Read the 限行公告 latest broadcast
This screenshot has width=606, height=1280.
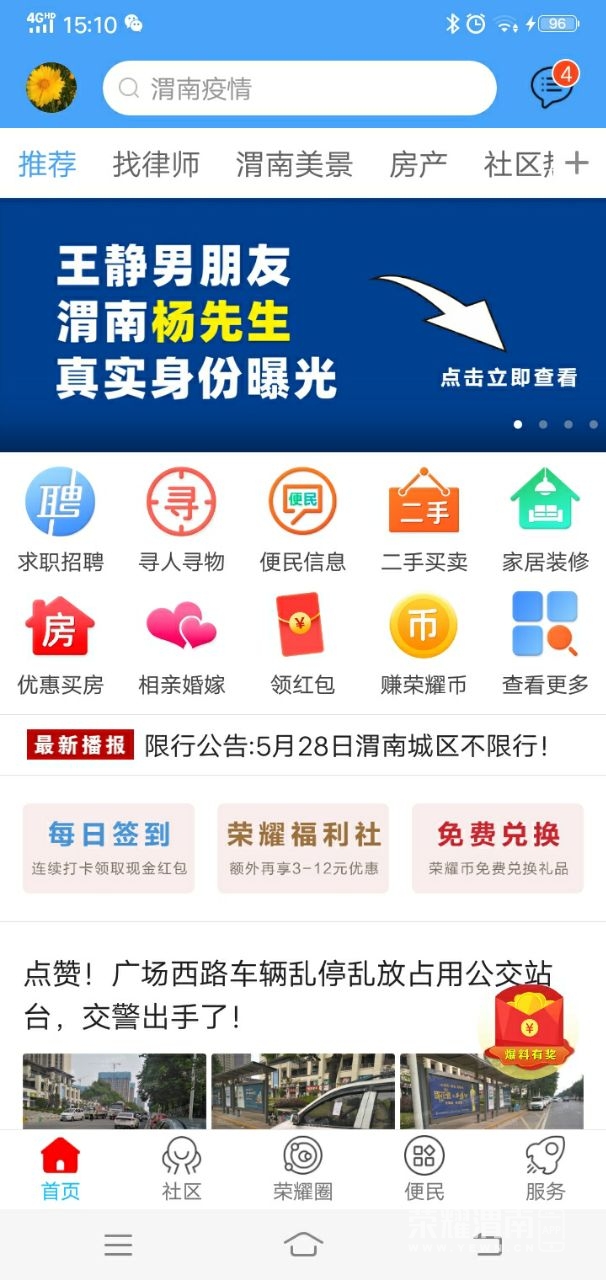point(345,745)
